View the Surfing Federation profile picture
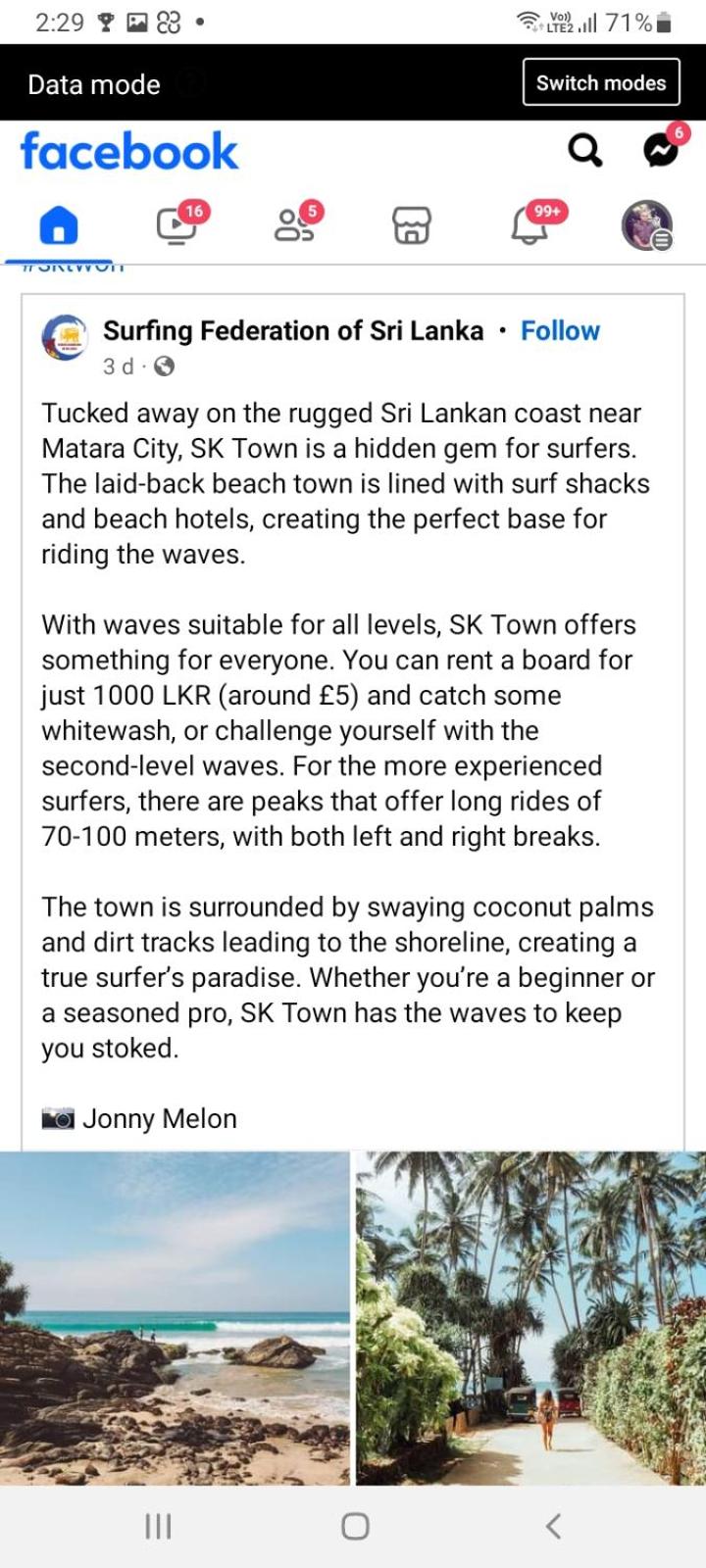The width and height of the screenshot is (706, 1568). tap(65, 339)
